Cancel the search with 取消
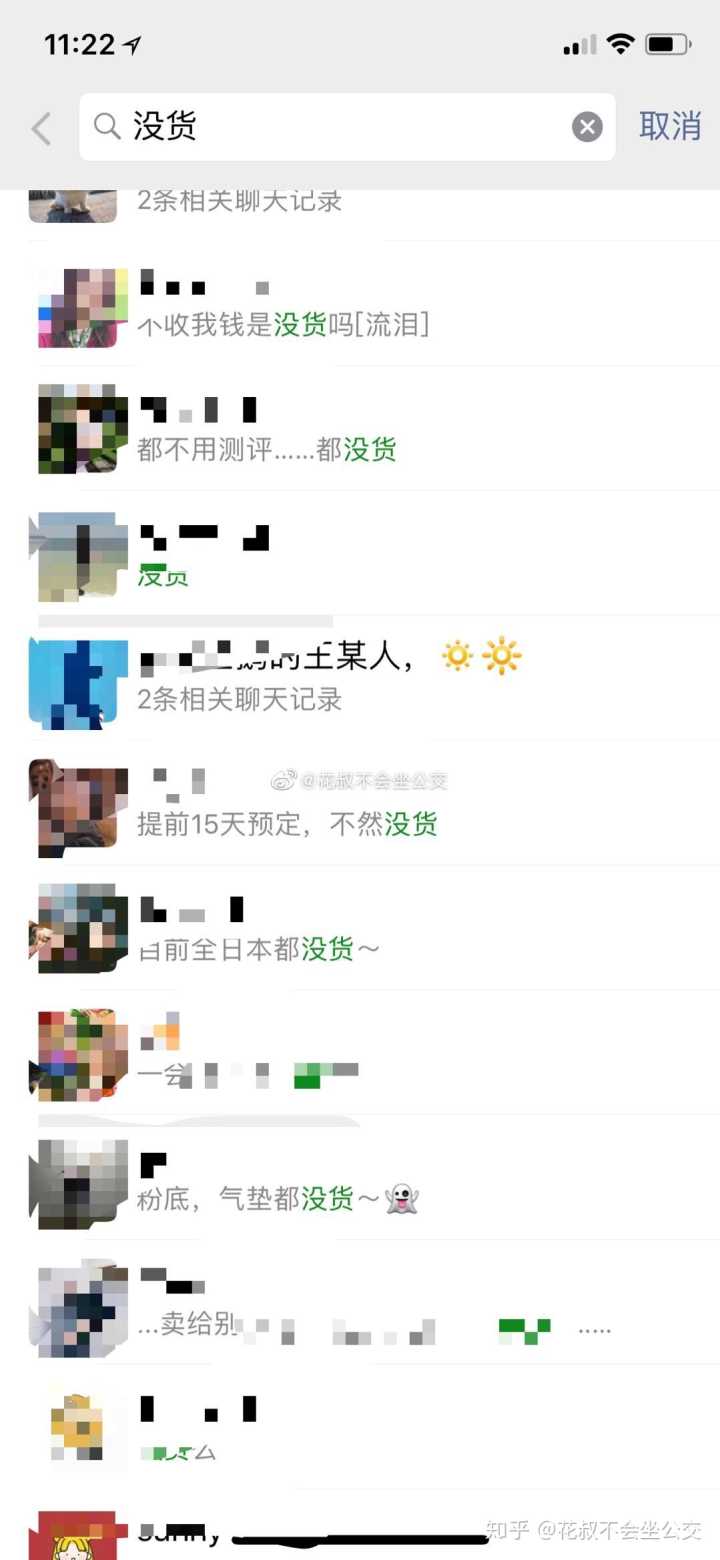This screenshot has height=1560, width=720. (670, 127)
